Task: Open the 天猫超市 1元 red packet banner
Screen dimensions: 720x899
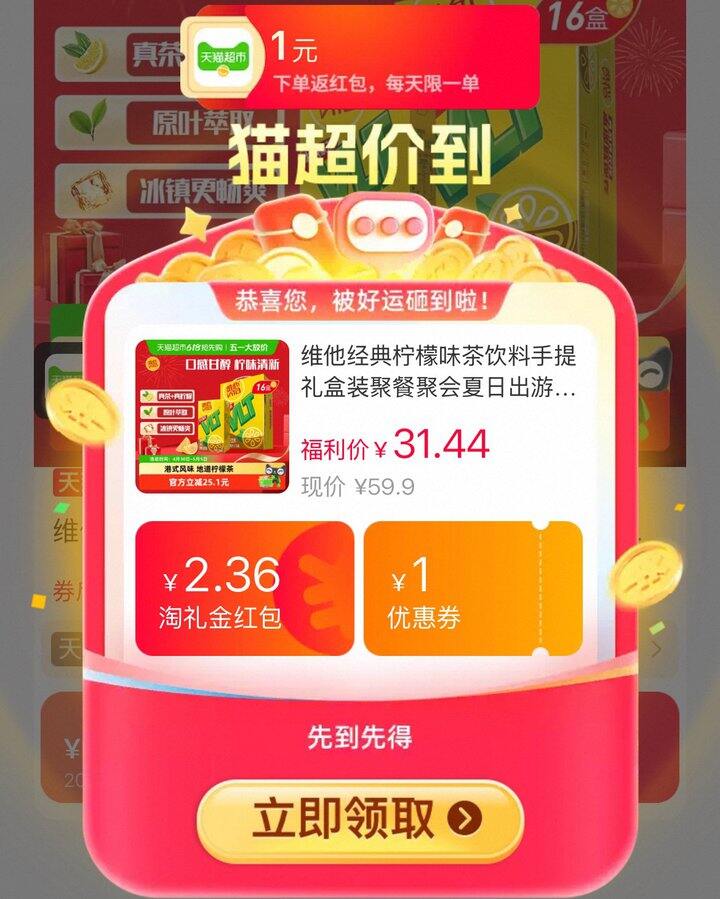Action: click(360, 57)
